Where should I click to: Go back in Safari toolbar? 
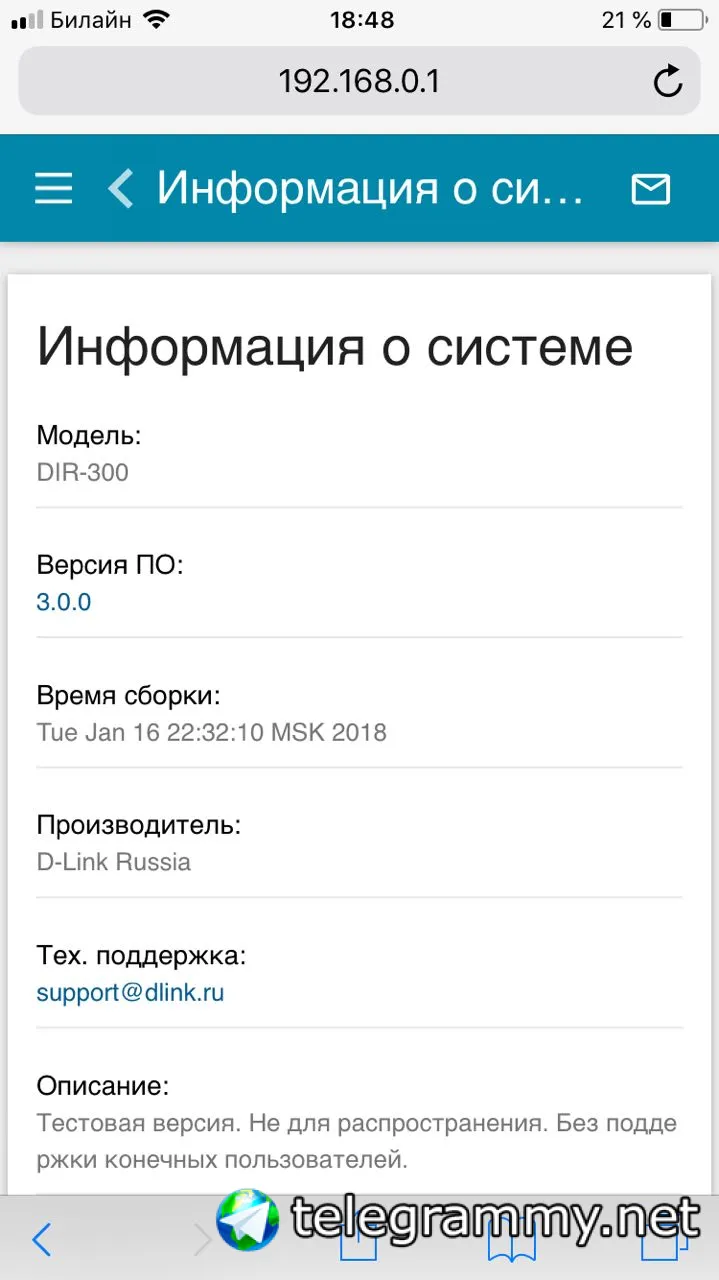click(x=41, y=1240)
